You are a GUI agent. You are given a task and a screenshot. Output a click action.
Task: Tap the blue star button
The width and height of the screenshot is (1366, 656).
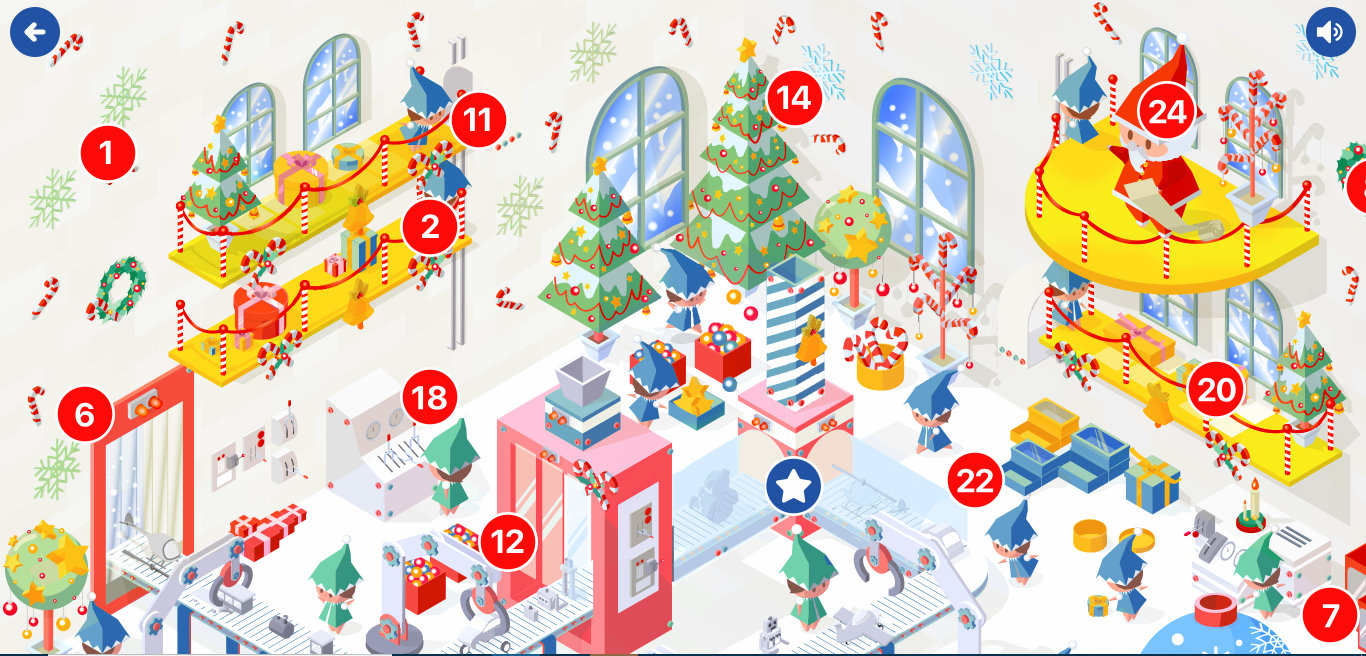(x=794, y=487)
